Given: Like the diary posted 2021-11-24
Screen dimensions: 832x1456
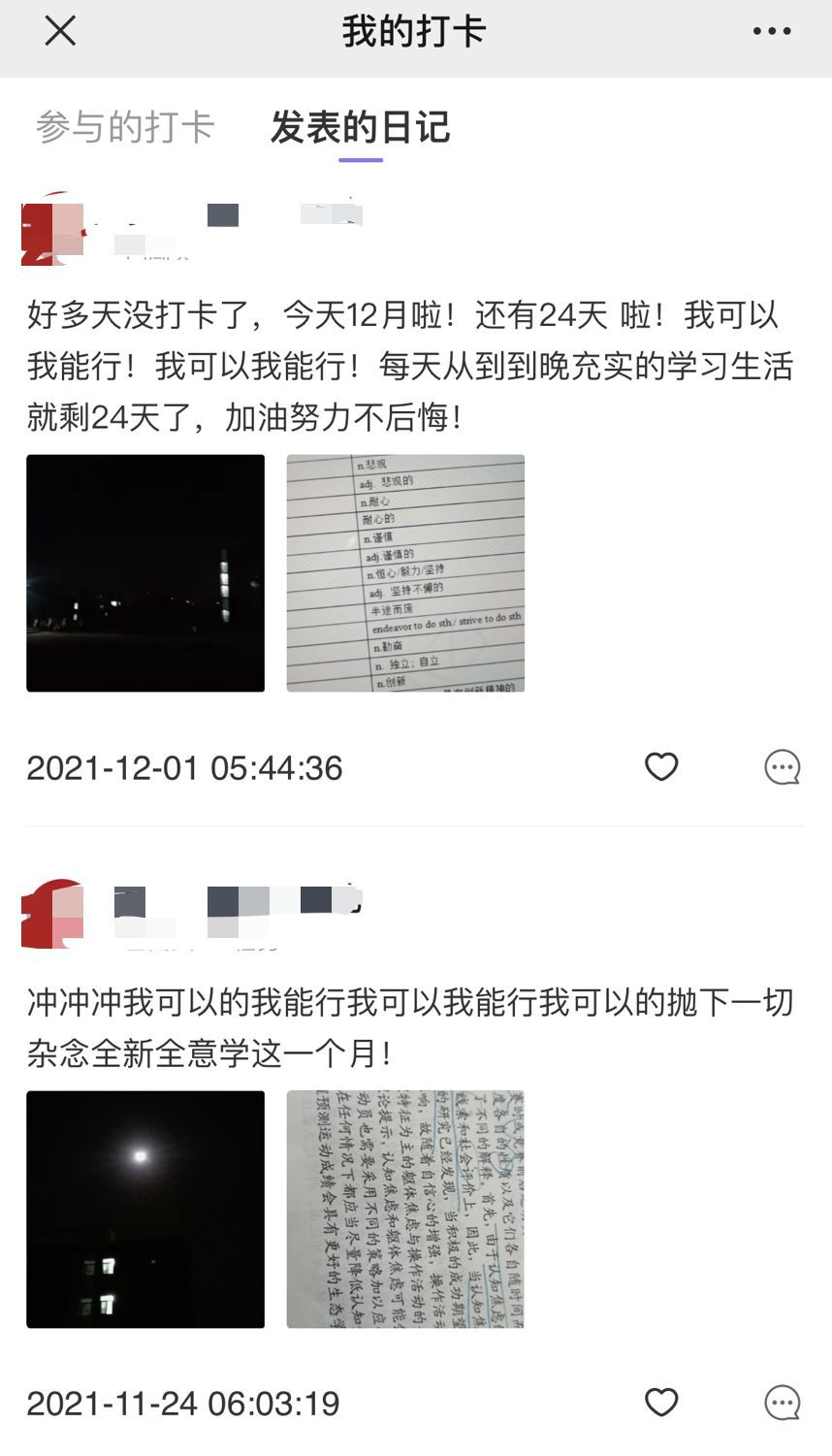Looking at the screenshot, I should pyautogui.click(x=661, y=1403).
